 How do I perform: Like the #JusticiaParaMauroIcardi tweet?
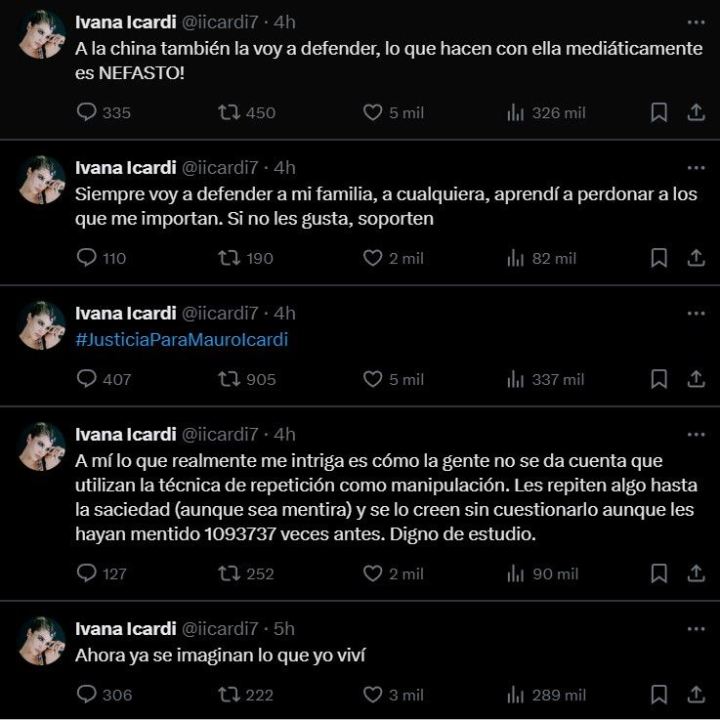click(373, 379)
